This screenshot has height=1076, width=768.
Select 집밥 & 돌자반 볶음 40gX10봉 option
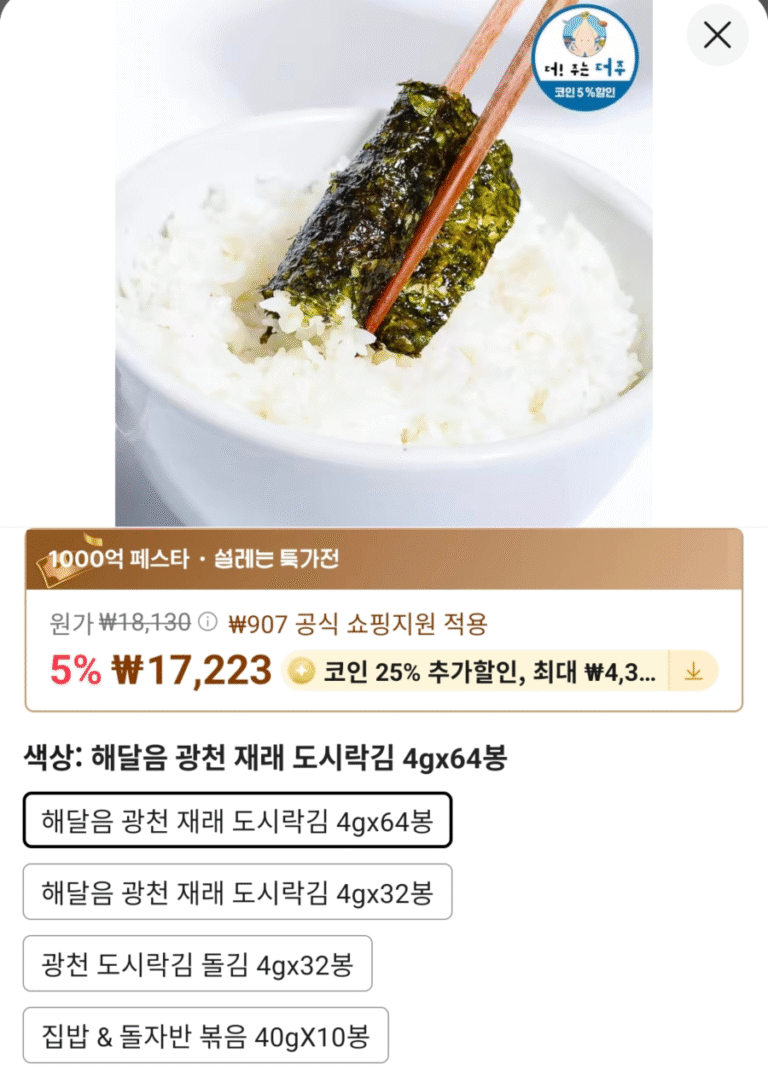point(205,1035)
